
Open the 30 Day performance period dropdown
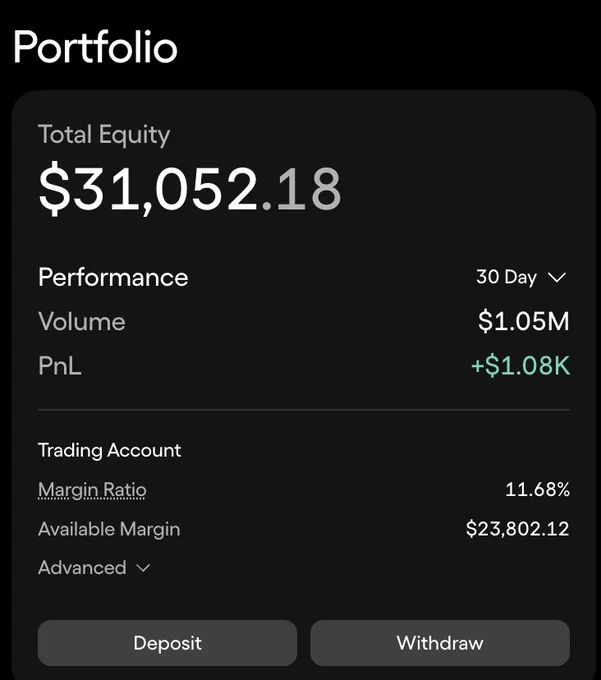tap(521, 277)
